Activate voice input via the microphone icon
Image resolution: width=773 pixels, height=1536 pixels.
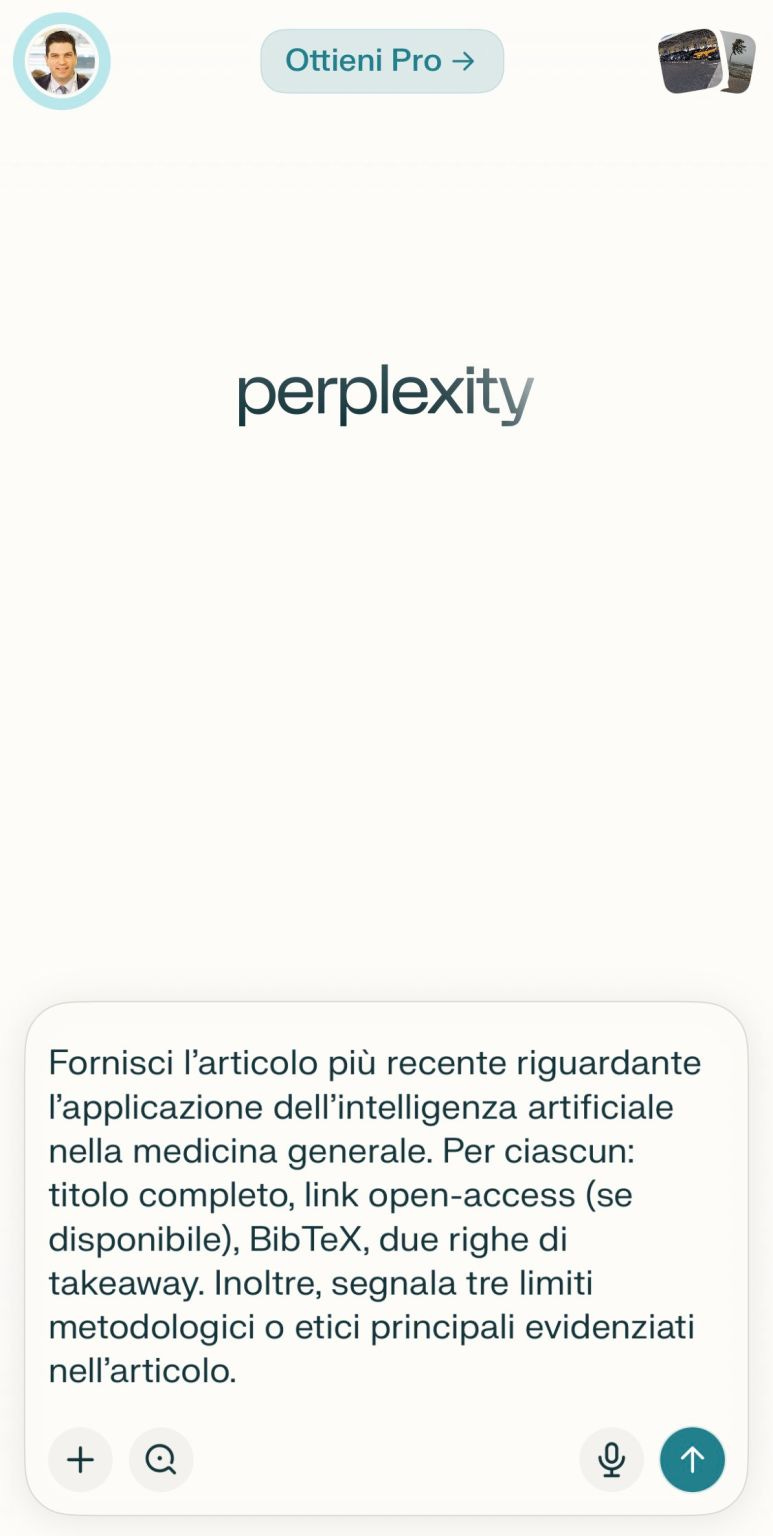click(611, 1459)
